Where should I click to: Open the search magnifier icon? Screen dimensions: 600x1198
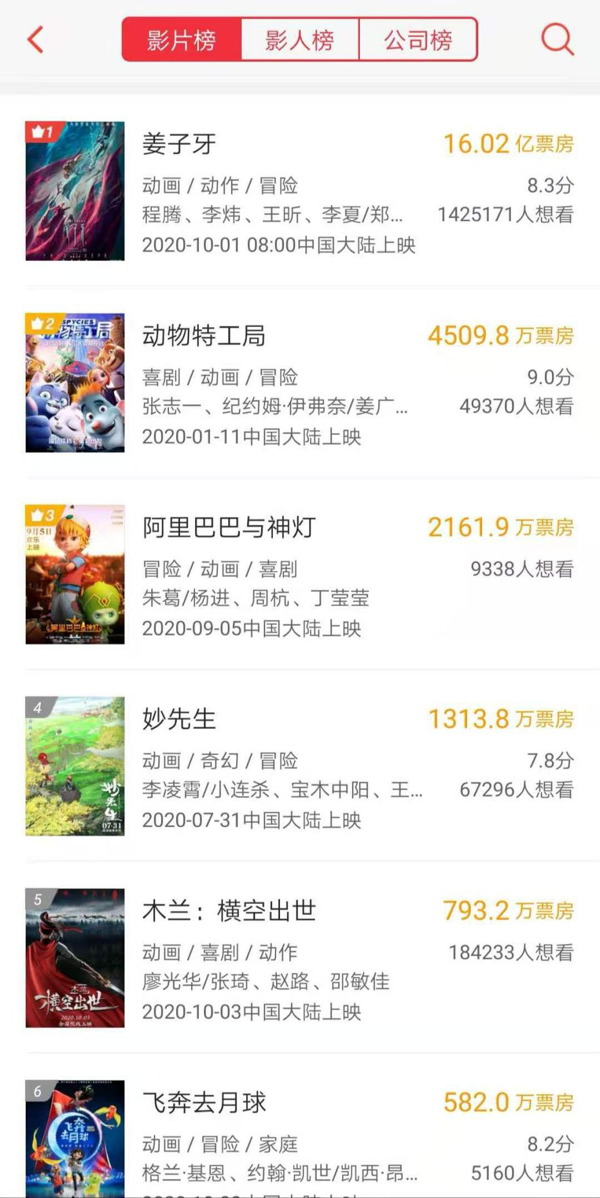pyautogui.click(x=557, y=40)
